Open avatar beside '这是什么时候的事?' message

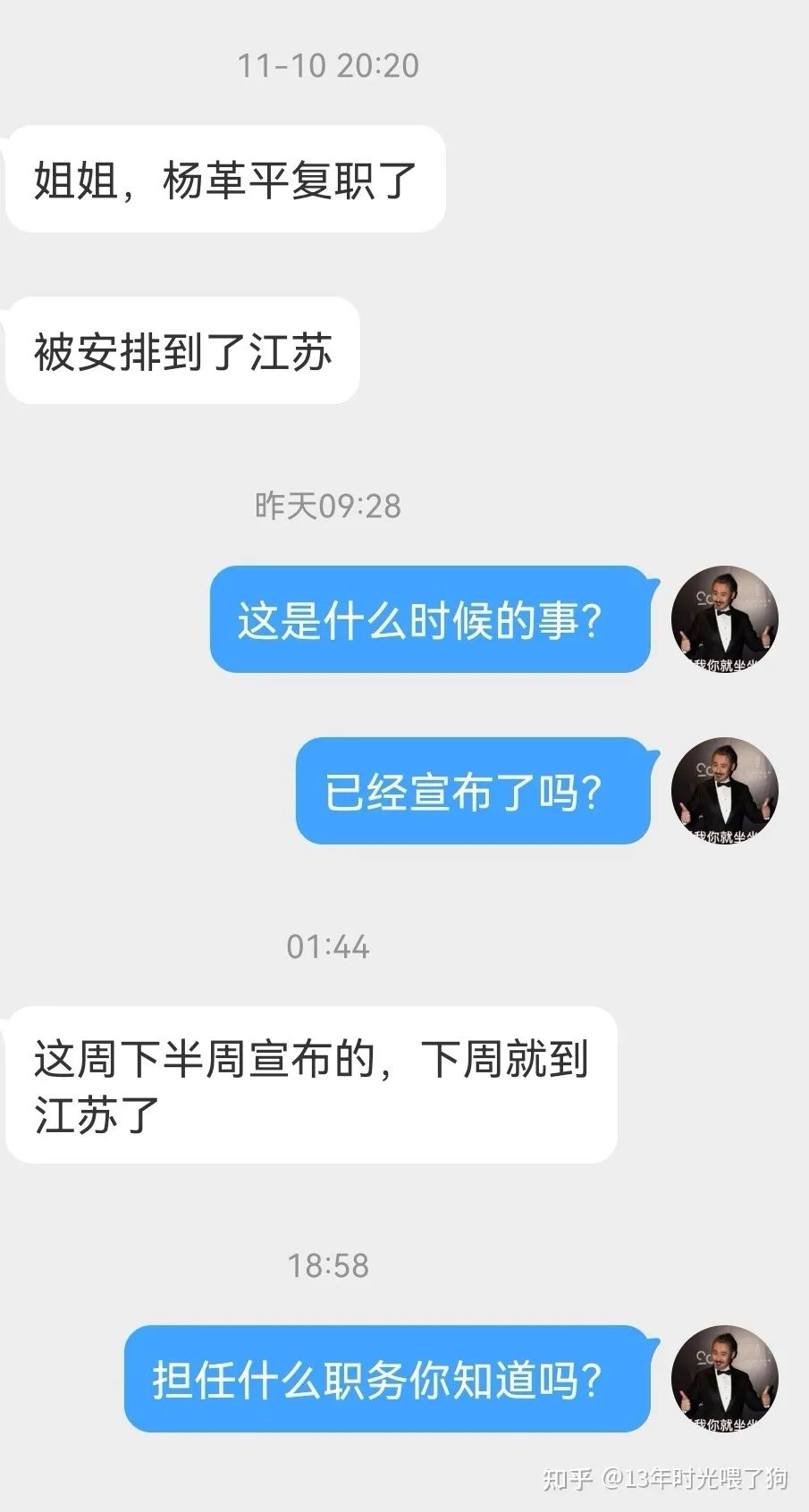pos(724,619)
